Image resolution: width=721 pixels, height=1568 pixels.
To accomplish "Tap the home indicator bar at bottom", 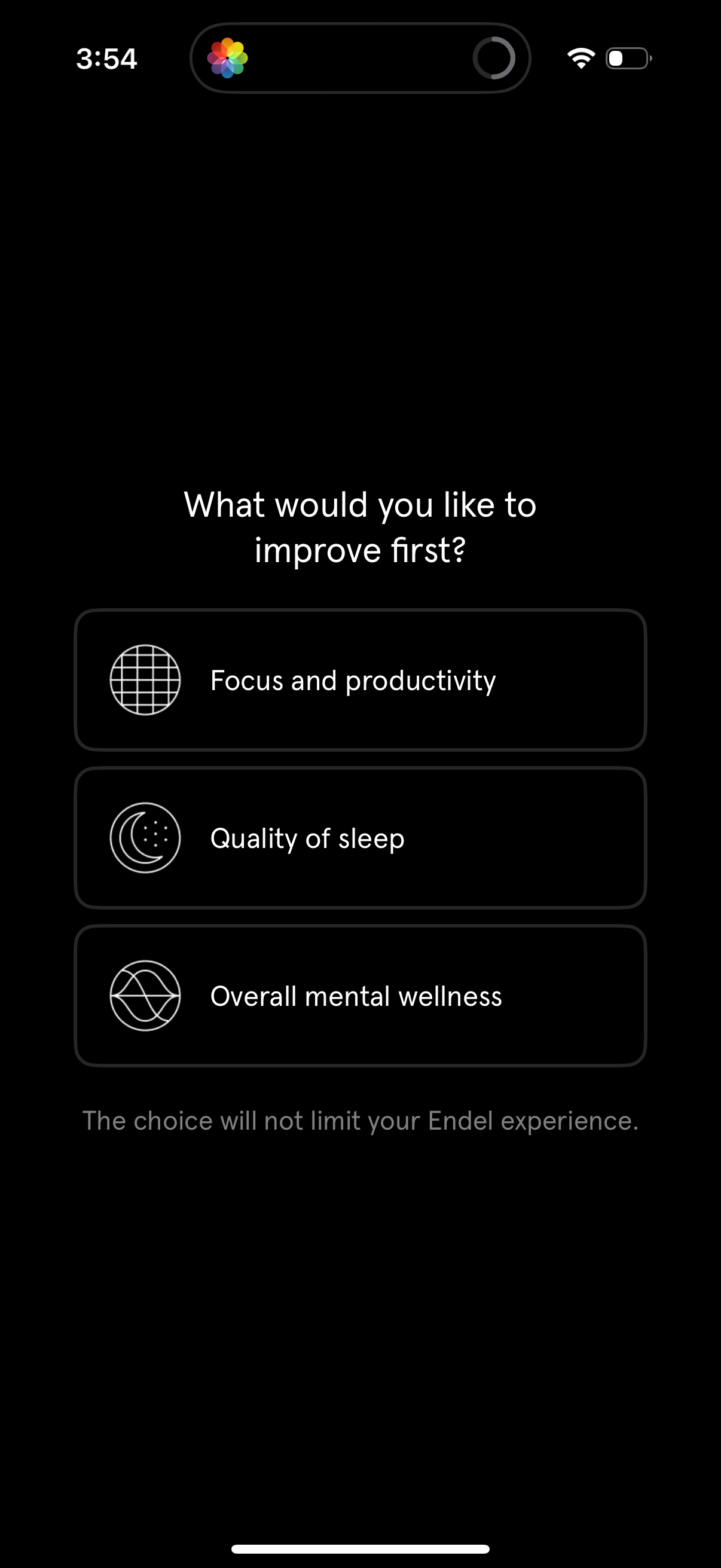I will [360, 1546].
